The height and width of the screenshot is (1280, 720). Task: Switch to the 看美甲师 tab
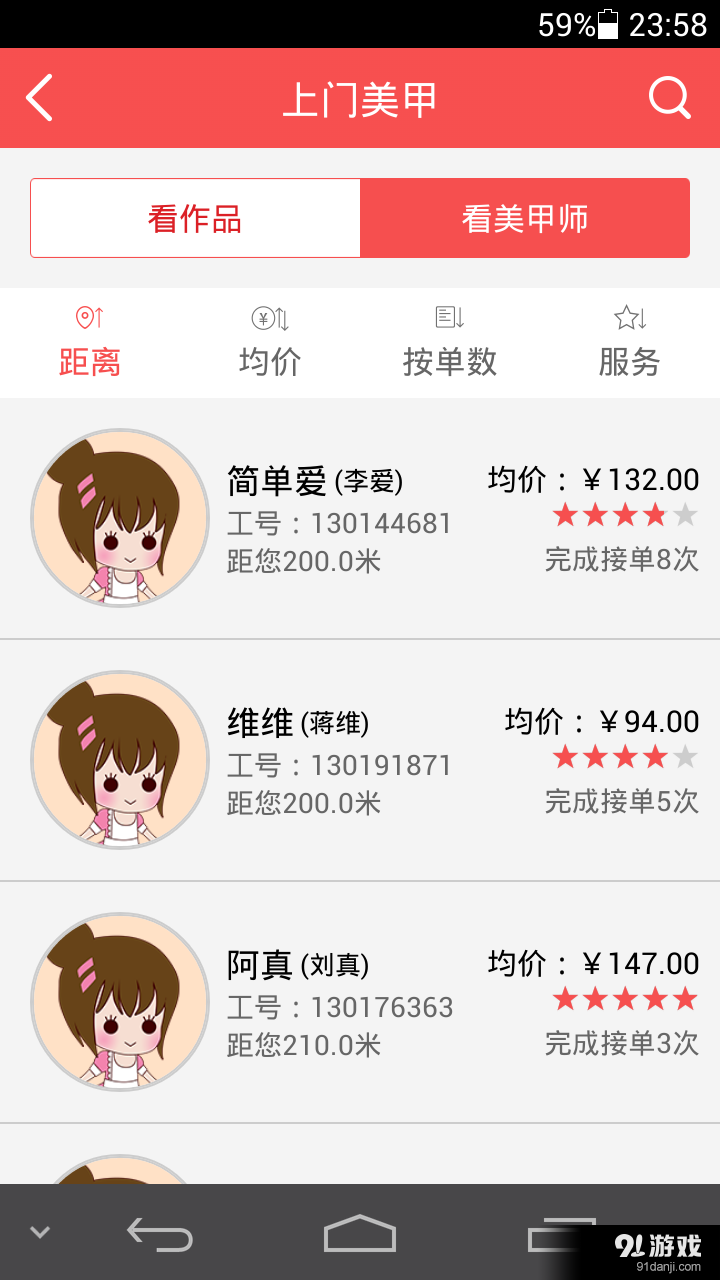pos(525,217)
